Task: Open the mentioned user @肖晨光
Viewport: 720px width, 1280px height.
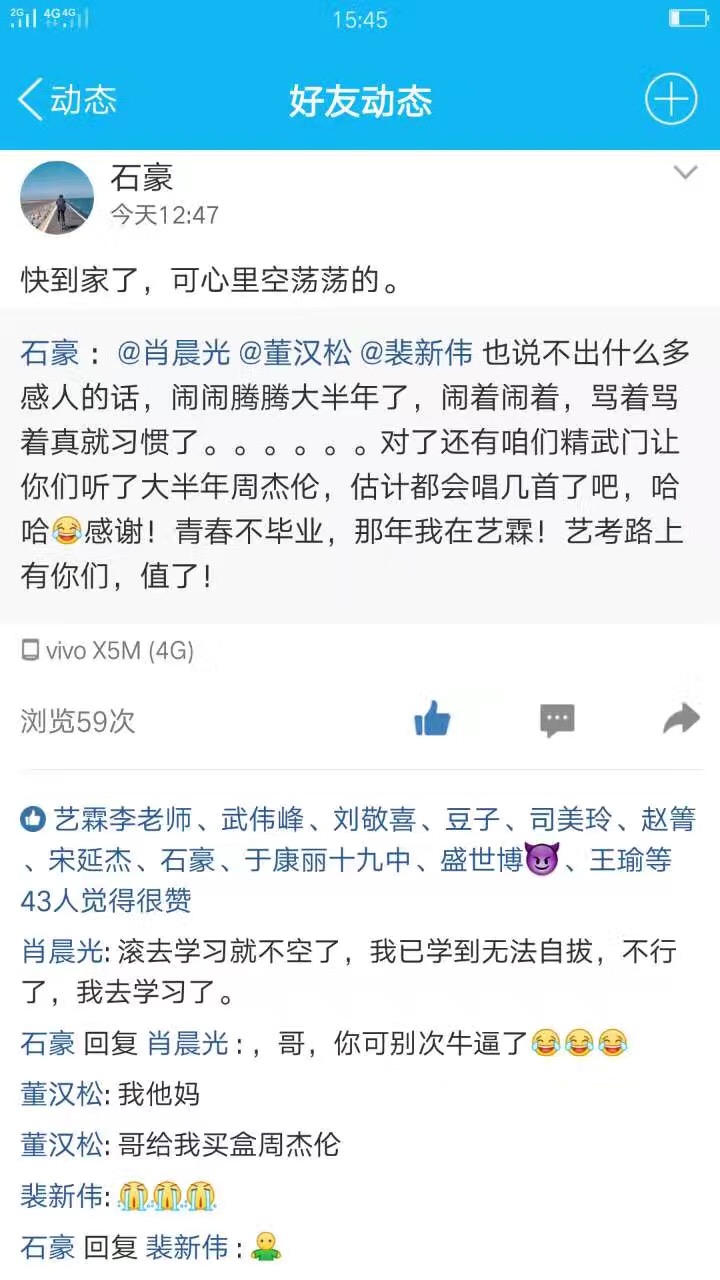Action: tap(174, 353)
